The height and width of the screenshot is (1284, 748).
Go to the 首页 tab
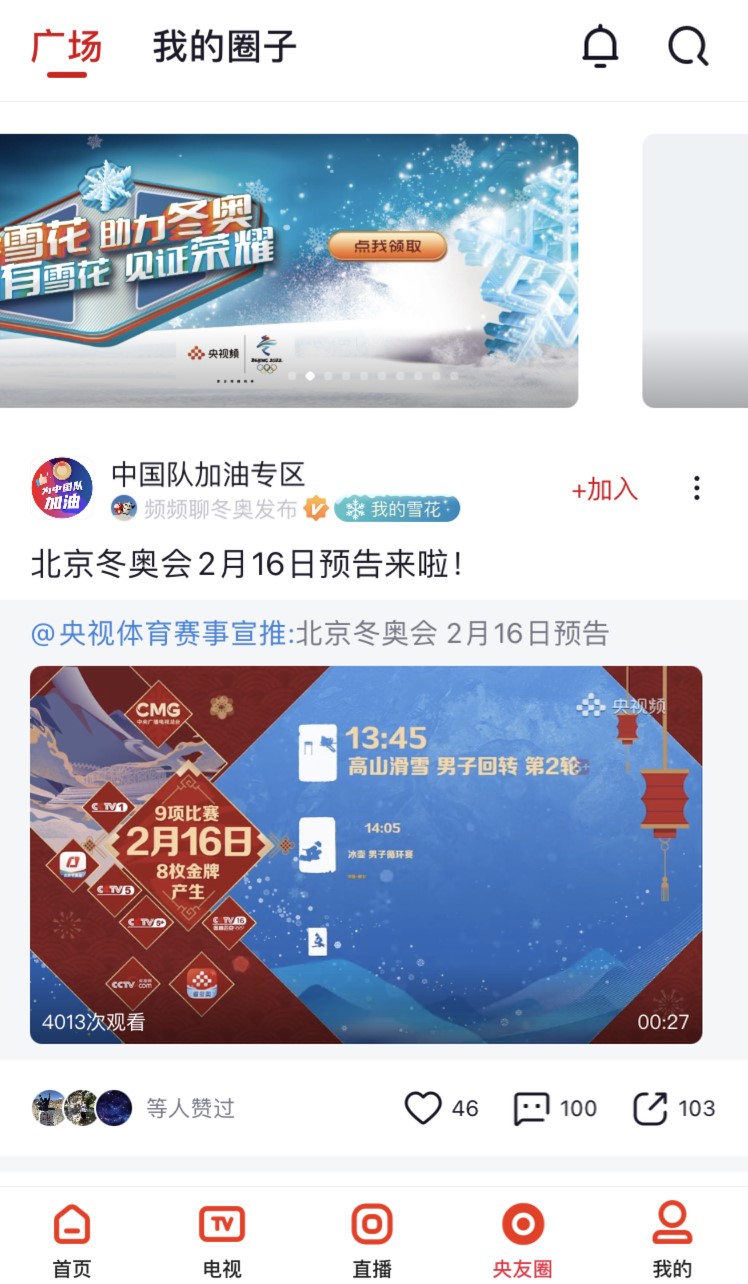tap(72, 1240)
